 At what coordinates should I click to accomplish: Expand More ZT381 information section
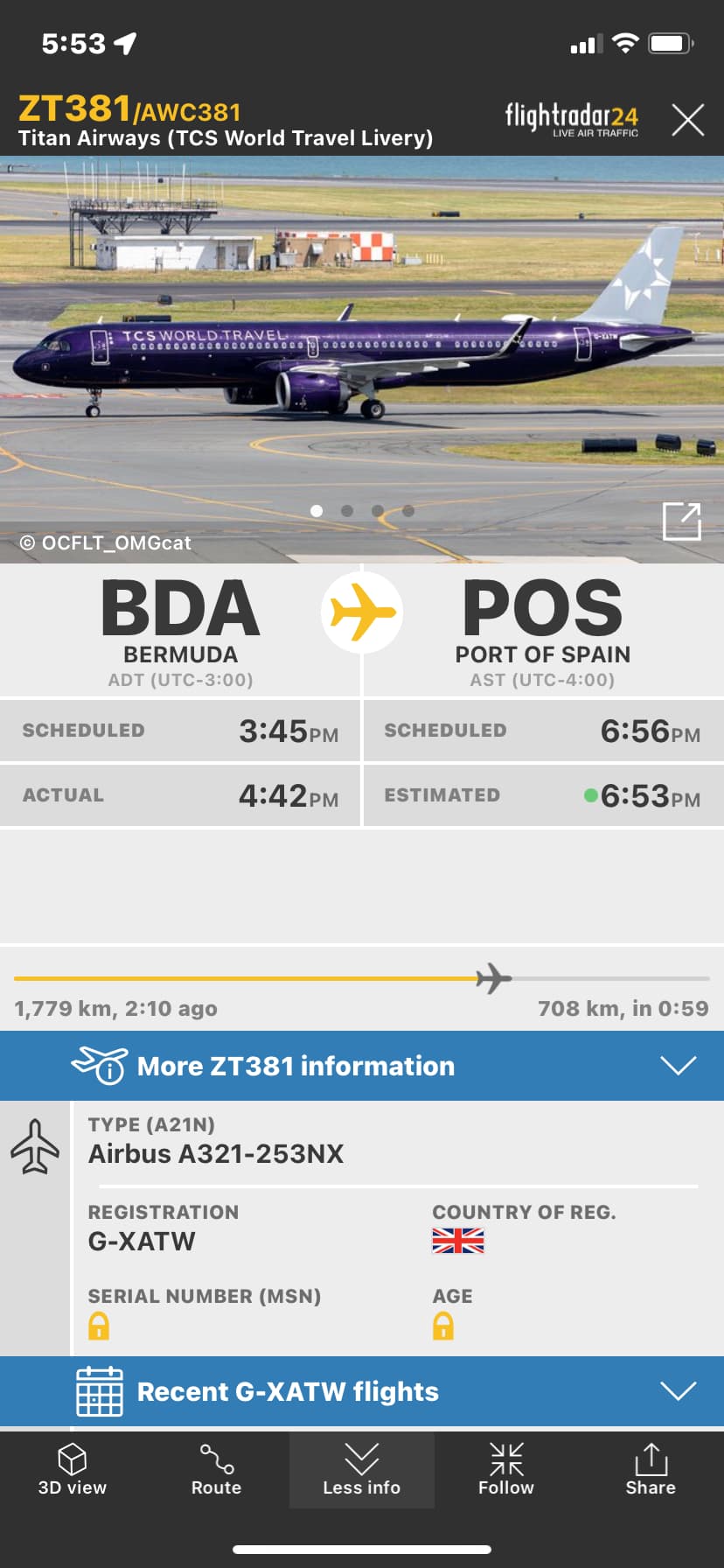362,1066
